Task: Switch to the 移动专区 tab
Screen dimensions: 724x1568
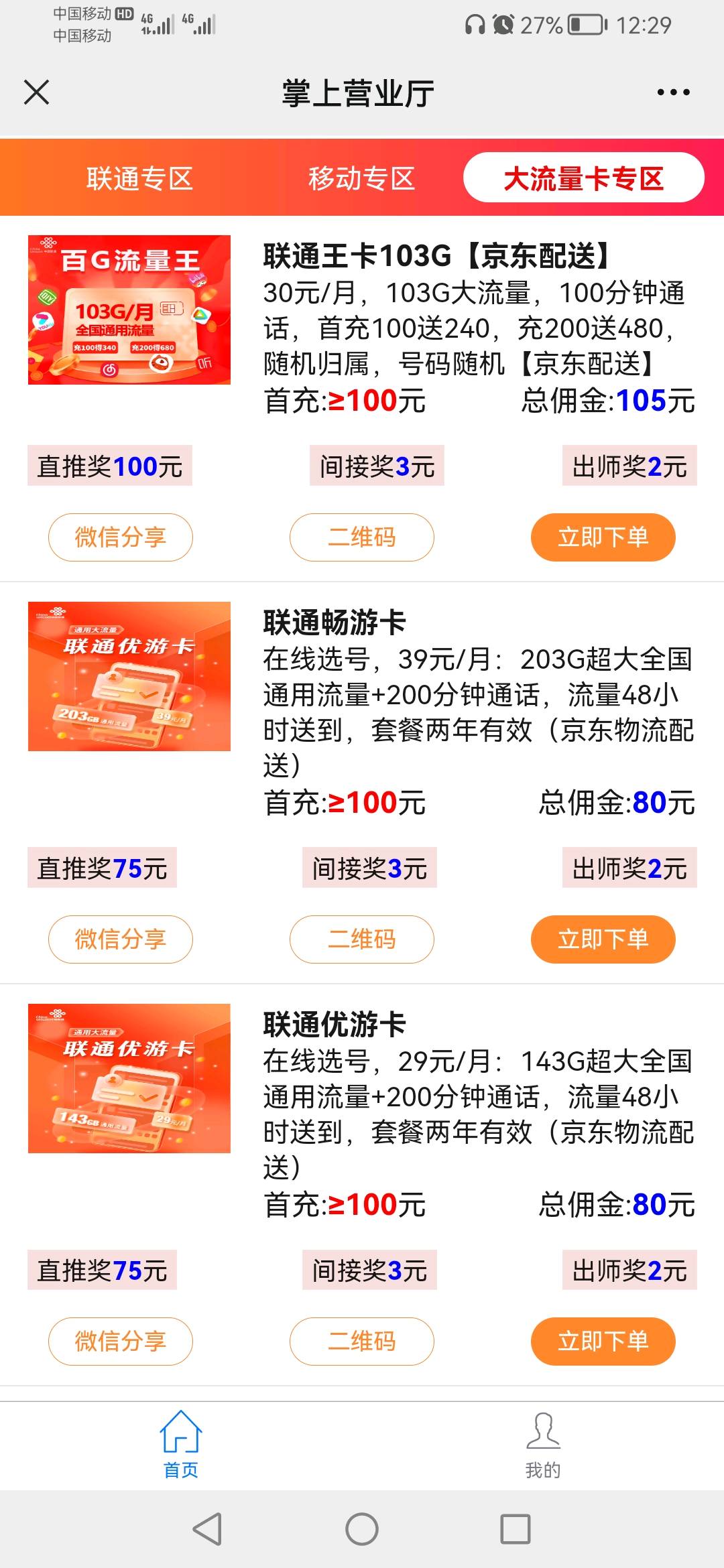Action: [x=361, y=178]
